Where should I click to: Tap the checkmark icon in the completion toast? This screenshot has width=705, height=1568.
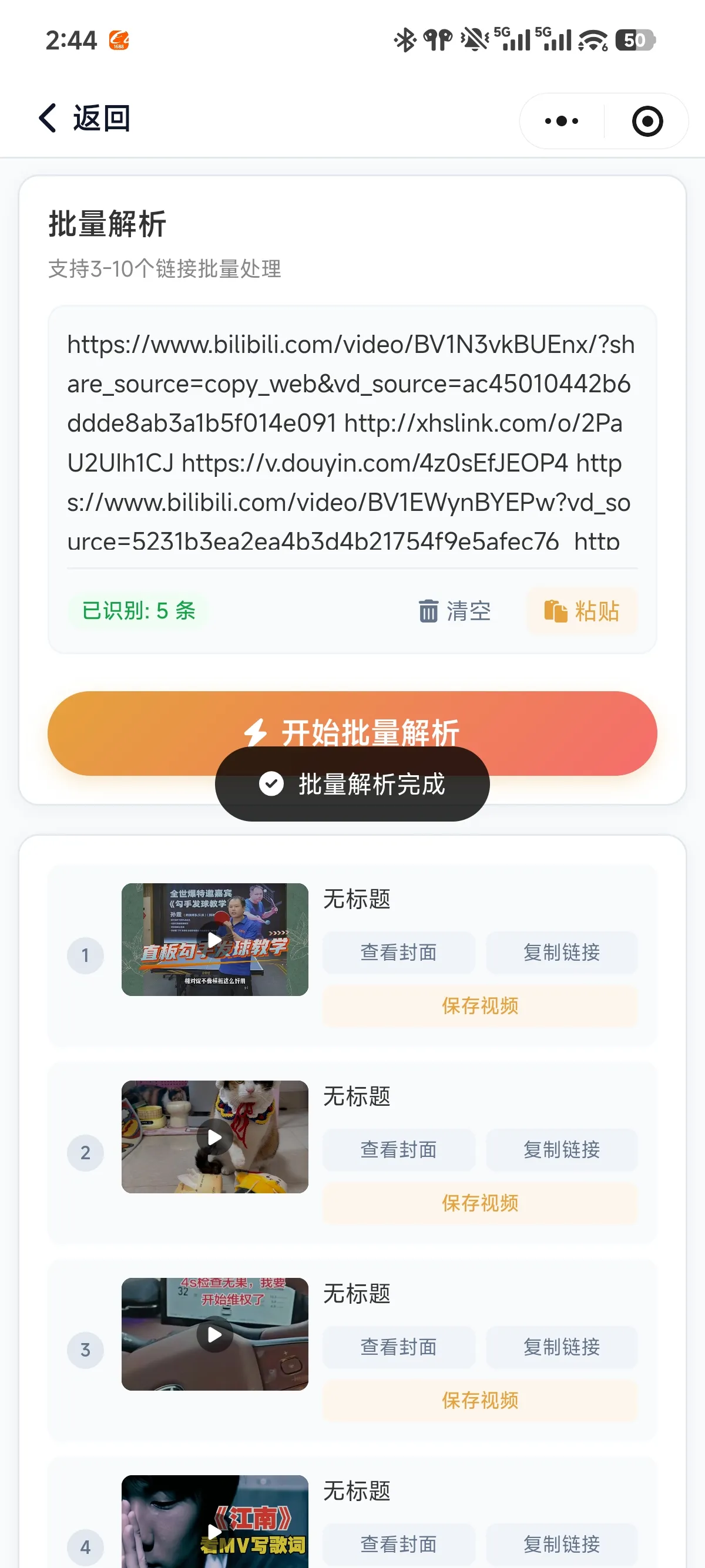(270, 785)
